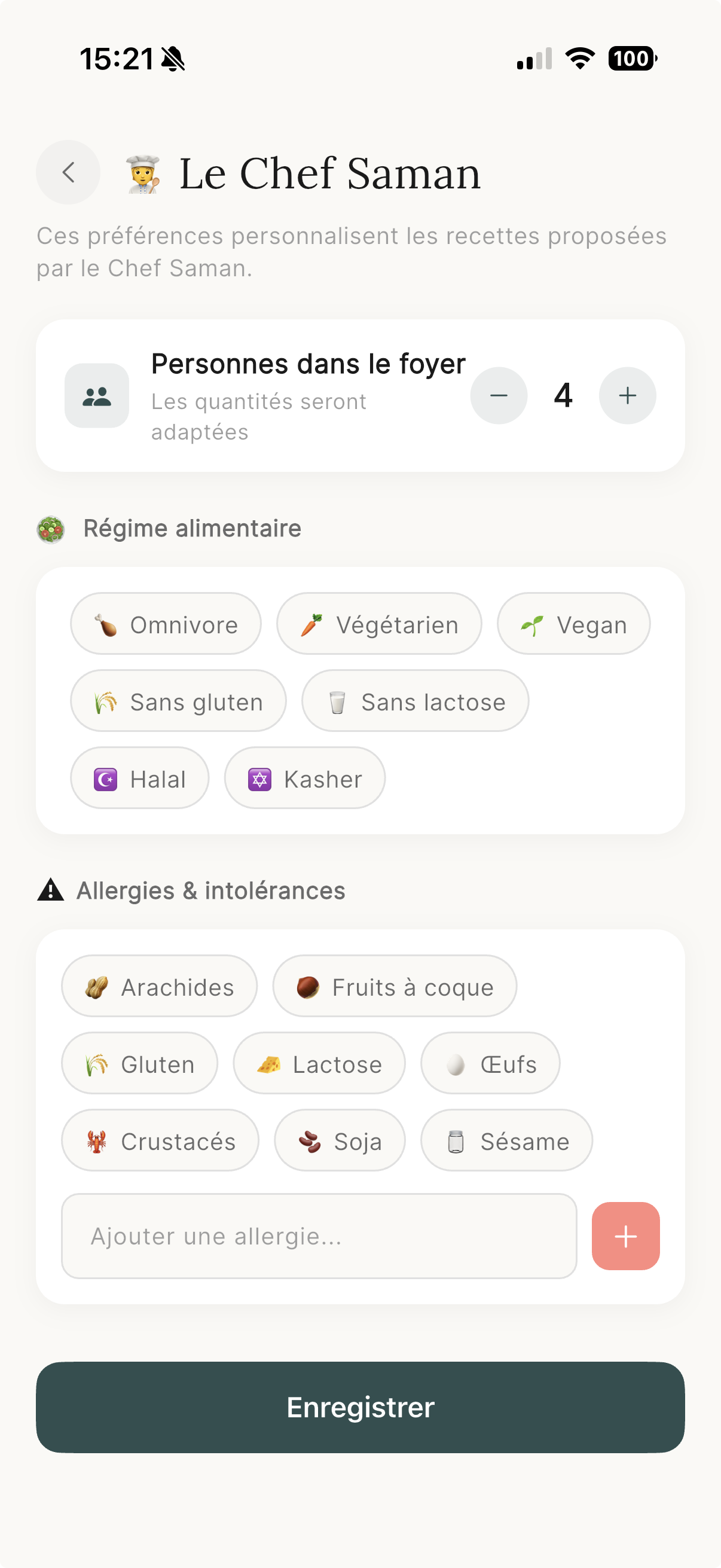Increase household size with the plus stepper
This screenshot has width=721, height=1568.
click(x=627, y=395)
